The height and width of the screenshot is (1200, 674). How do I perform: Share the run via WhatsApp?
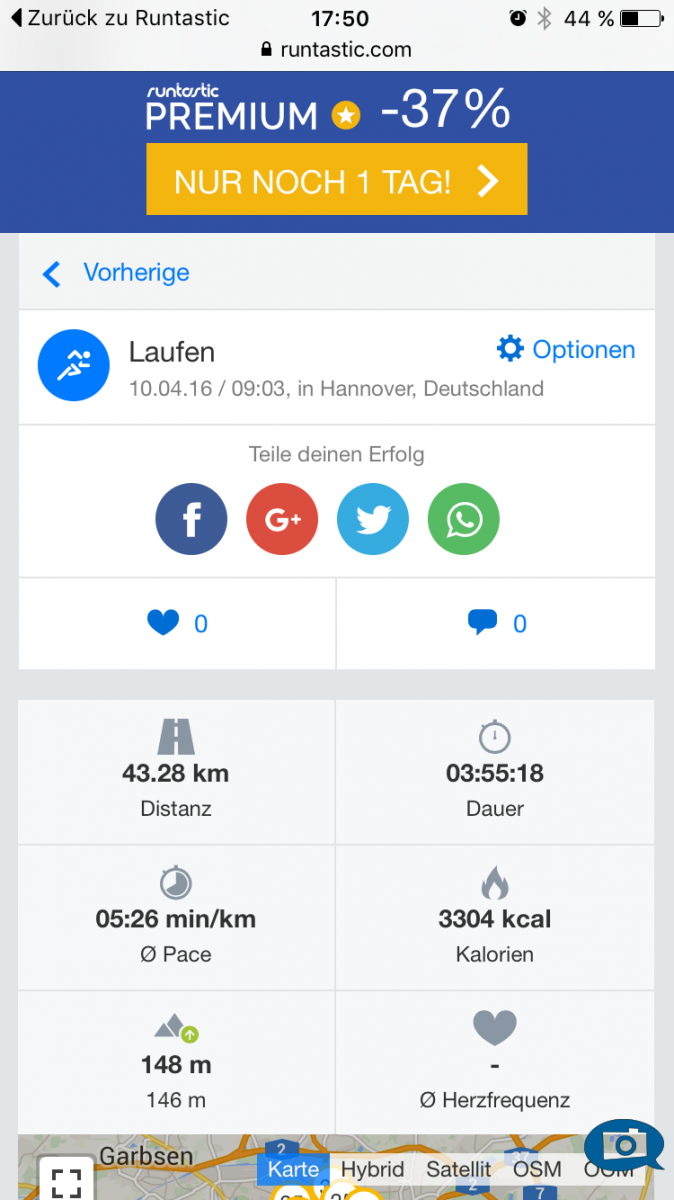464,519
